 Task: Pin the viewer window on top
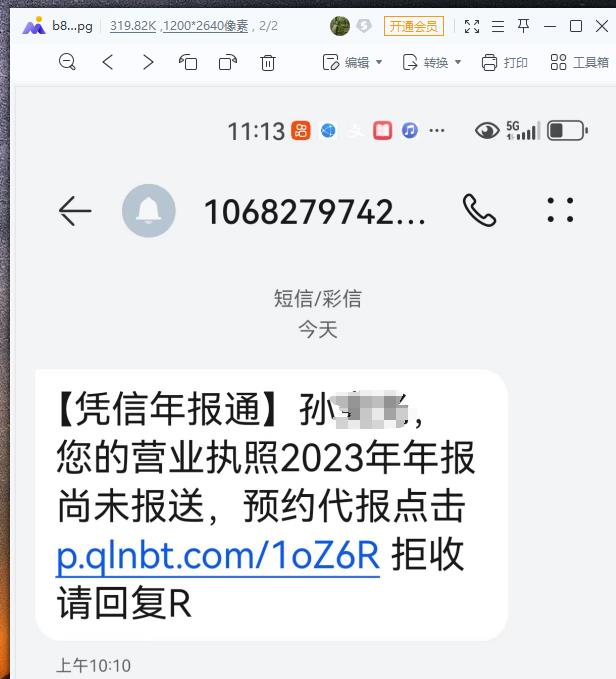524,26
